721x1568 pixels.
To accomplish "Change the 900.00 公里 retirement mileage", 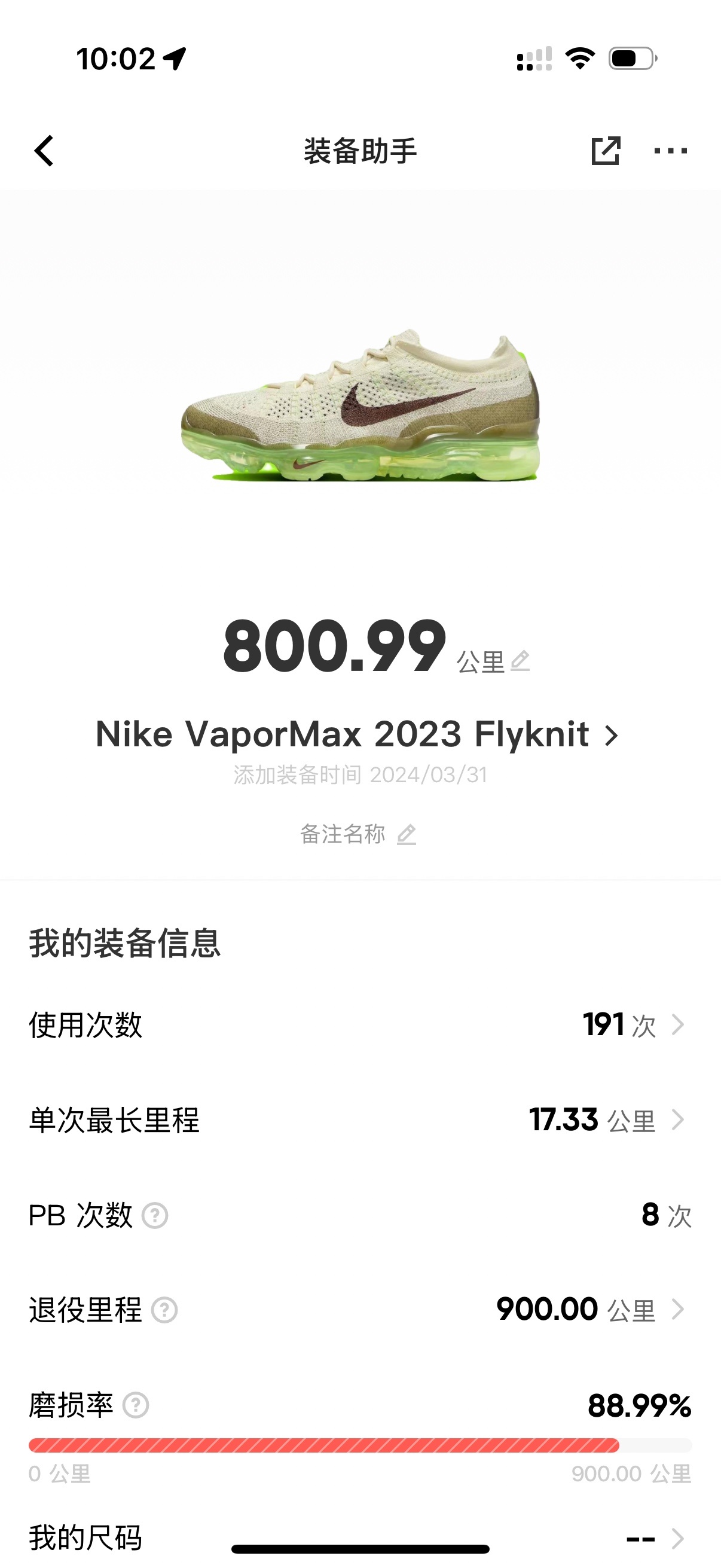I will (x=590, y=1310).
